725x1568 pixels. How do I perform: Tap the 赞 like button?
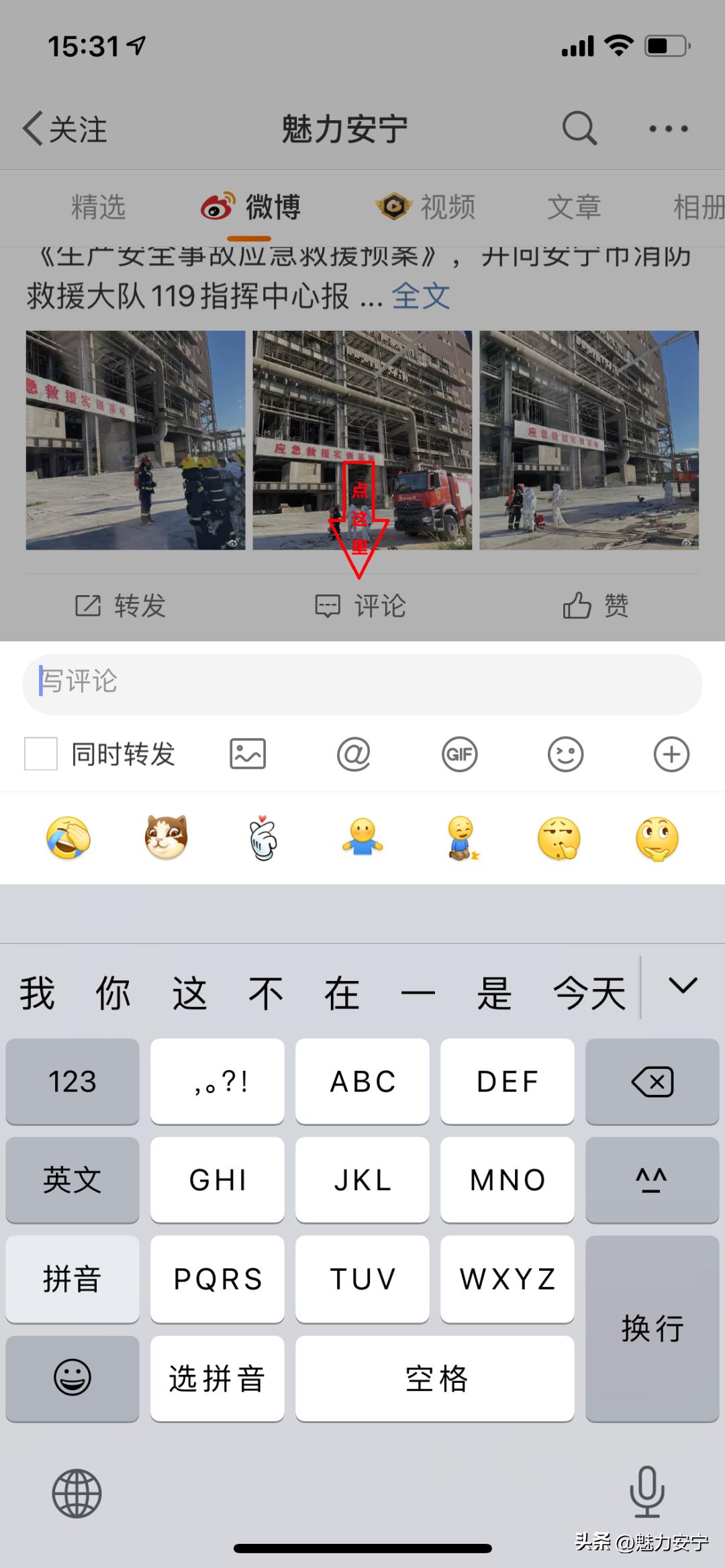point(596,606)
